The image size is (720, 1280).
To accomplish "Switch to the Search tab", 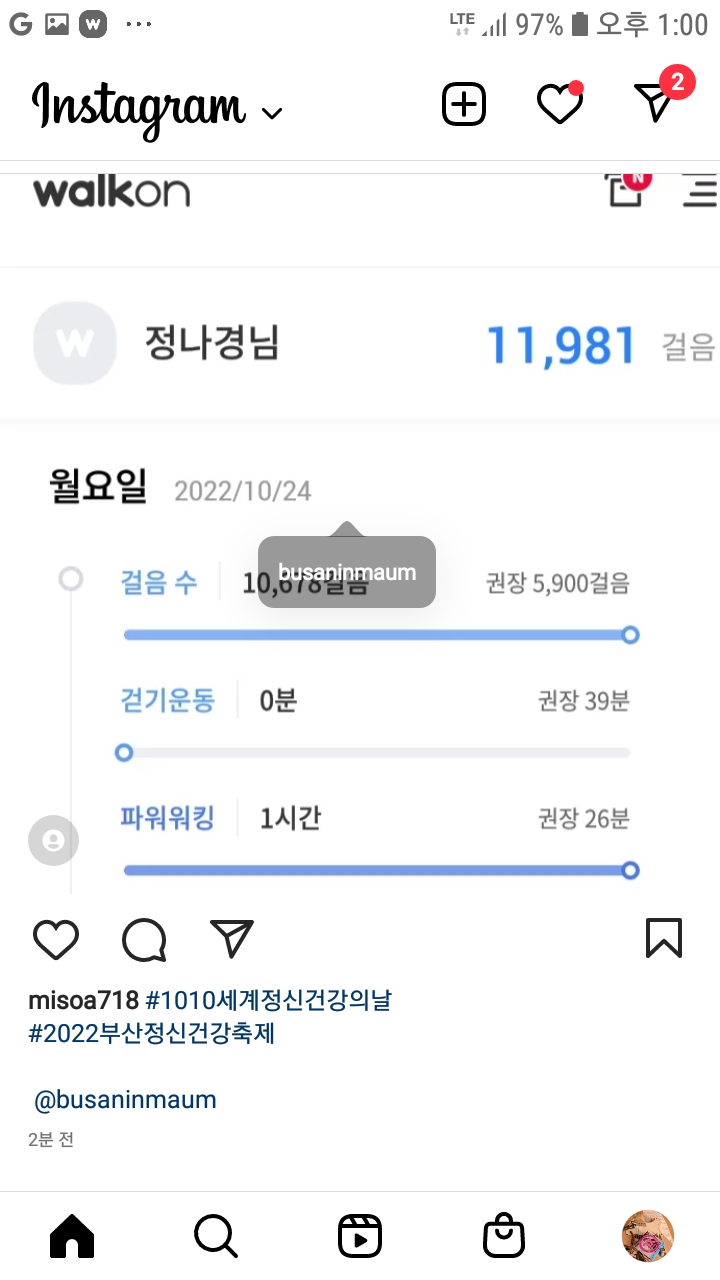I will click(216, 1237).
